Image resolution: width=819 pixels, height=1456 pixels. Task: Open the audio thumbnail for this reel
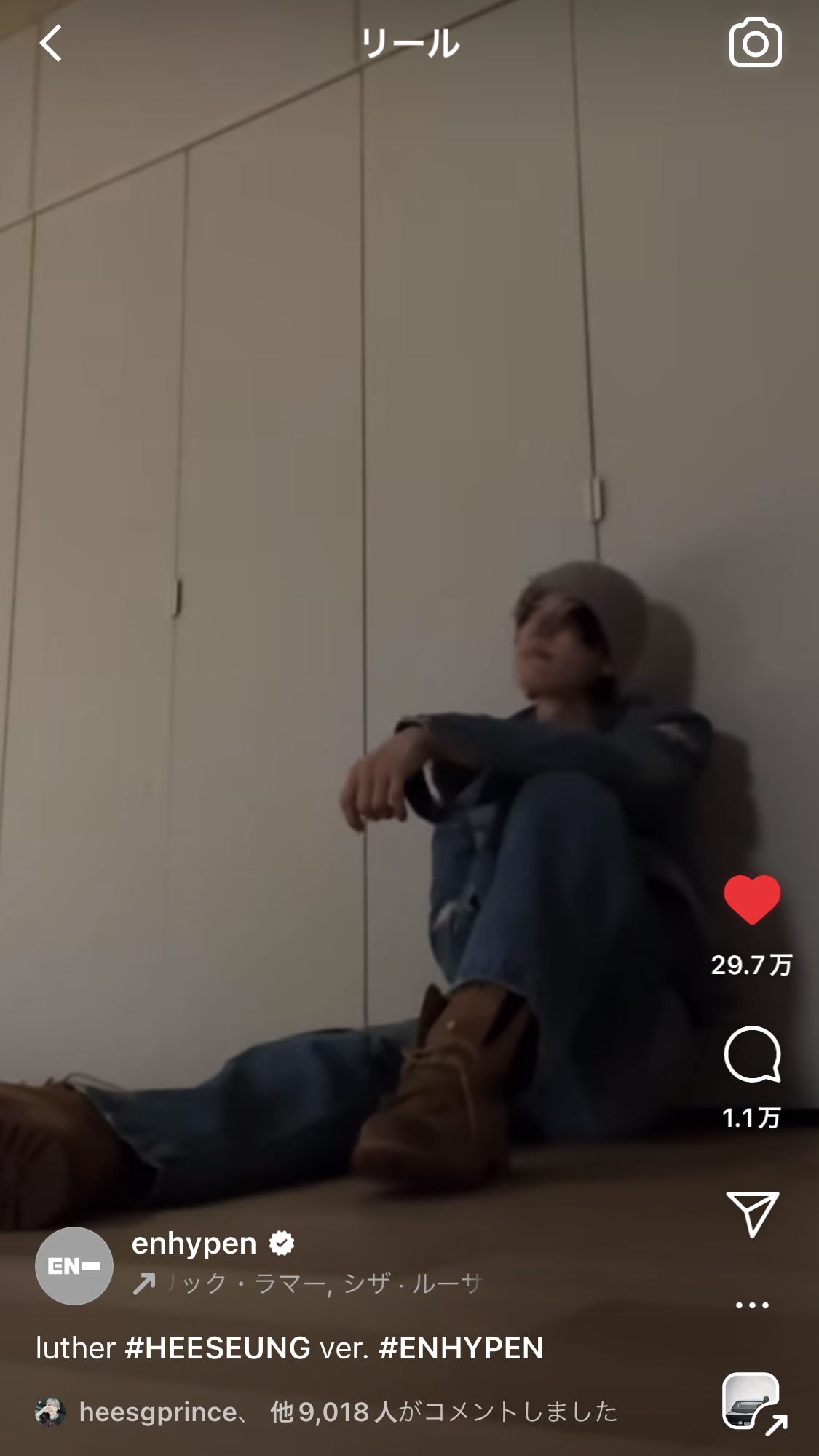point(751,1401)
